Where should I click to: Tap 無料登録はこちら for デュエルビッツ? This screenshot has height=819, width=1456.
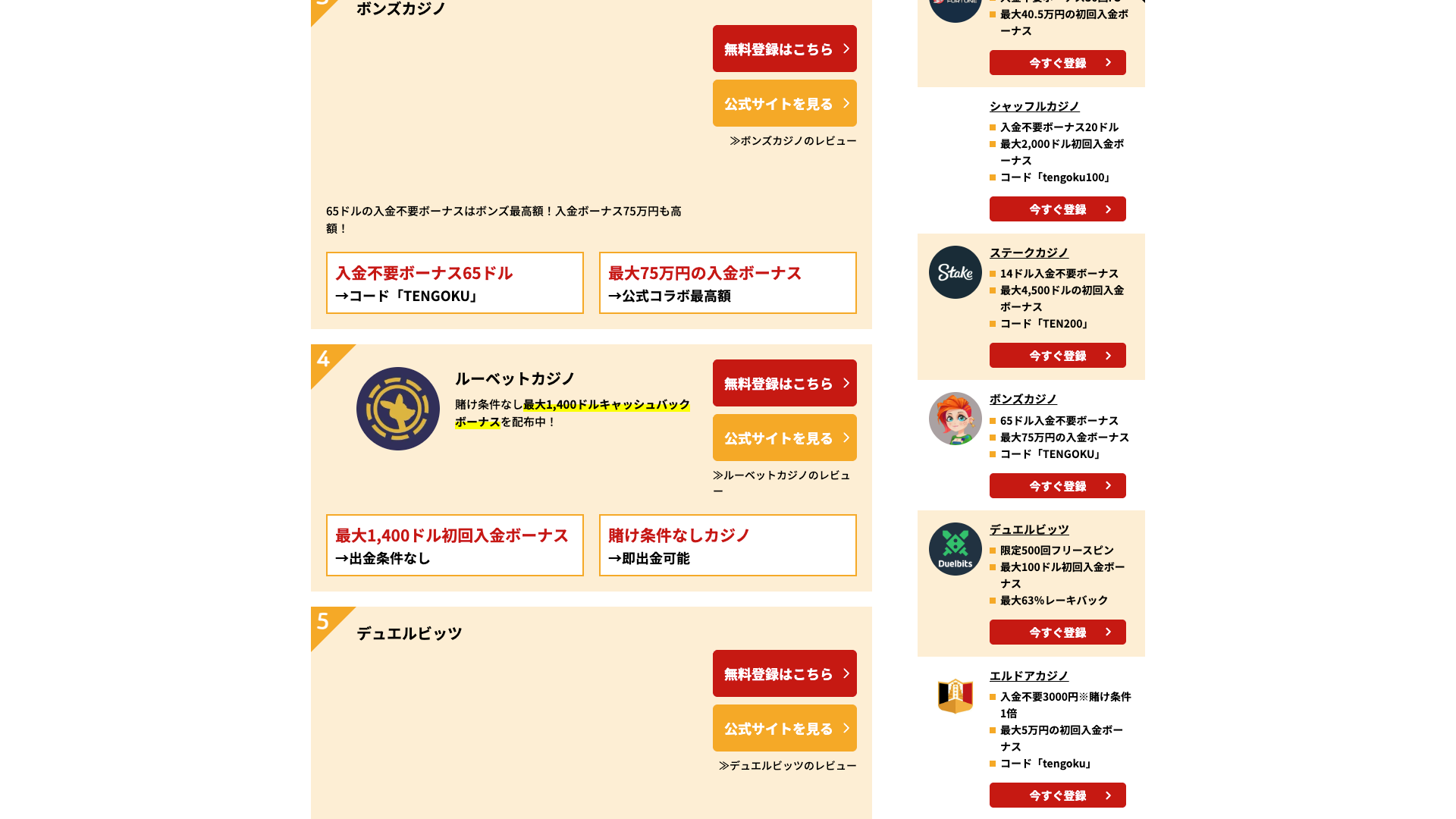784,673
